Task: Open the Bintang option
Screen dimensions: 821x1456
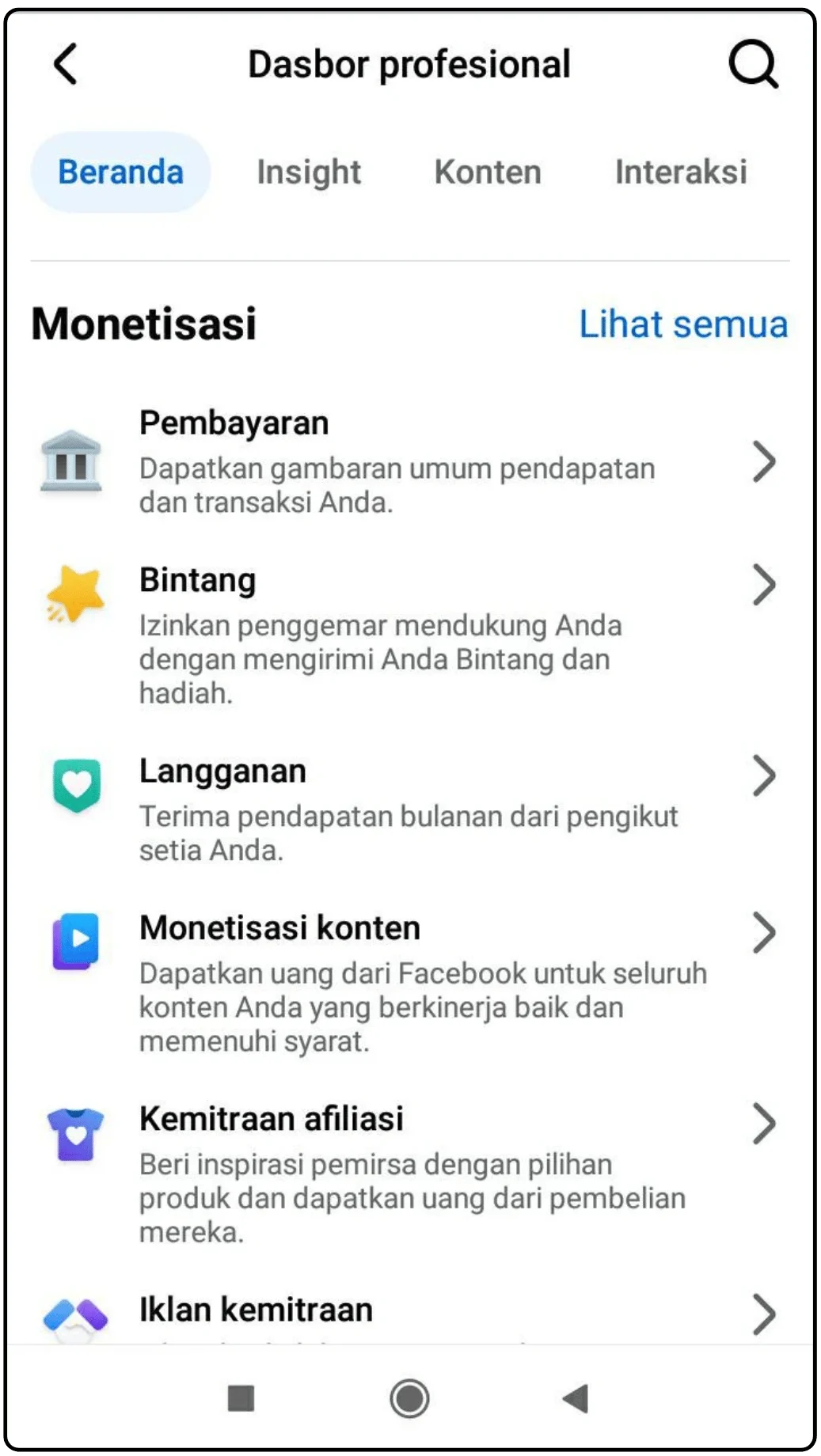Action: (409, 635)
